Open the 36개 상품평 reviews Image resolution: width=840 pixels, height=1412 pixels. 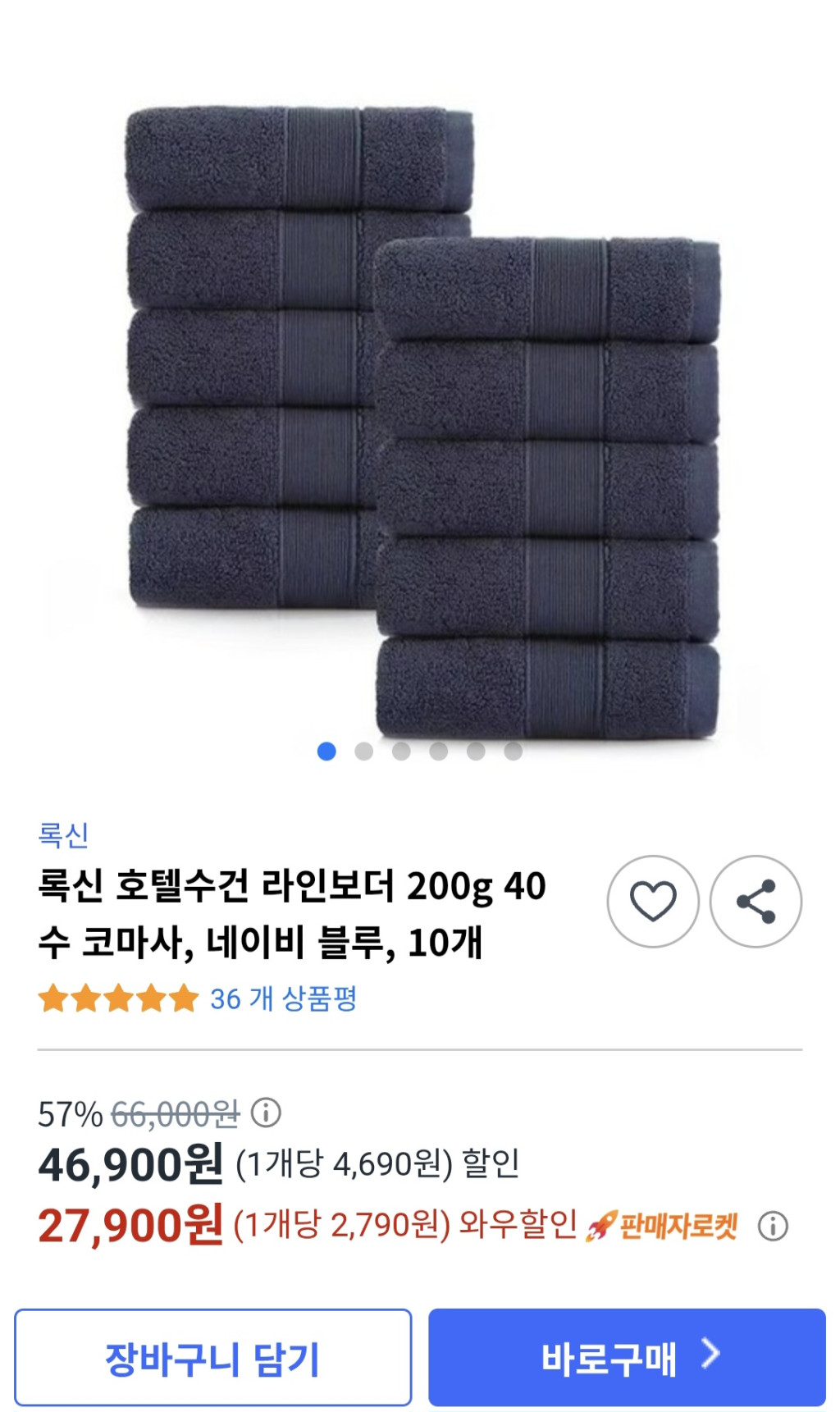(x=283, y=998)
